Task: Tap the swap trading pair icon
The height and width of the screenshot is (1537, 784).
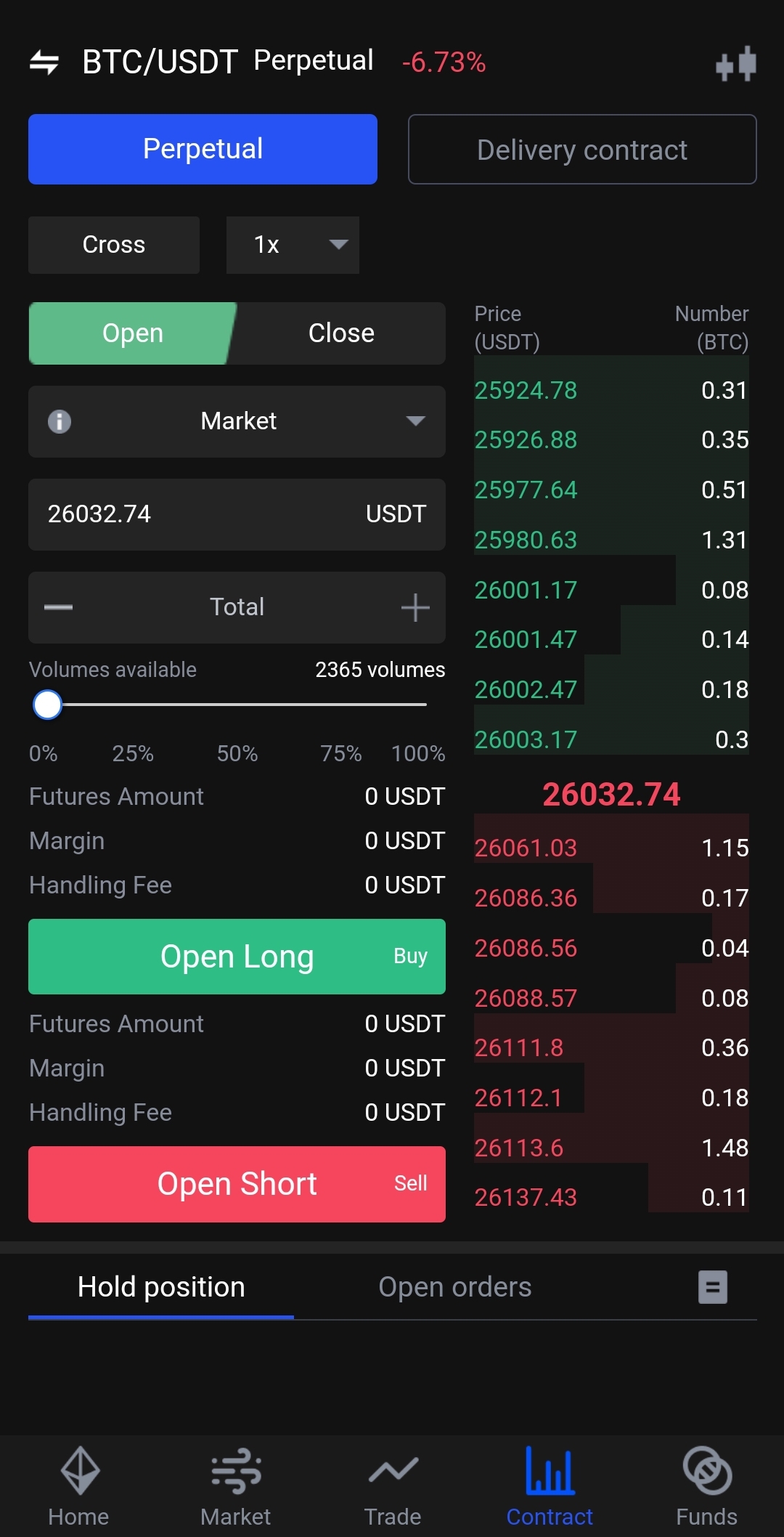Action: click(x=44, y=62)
